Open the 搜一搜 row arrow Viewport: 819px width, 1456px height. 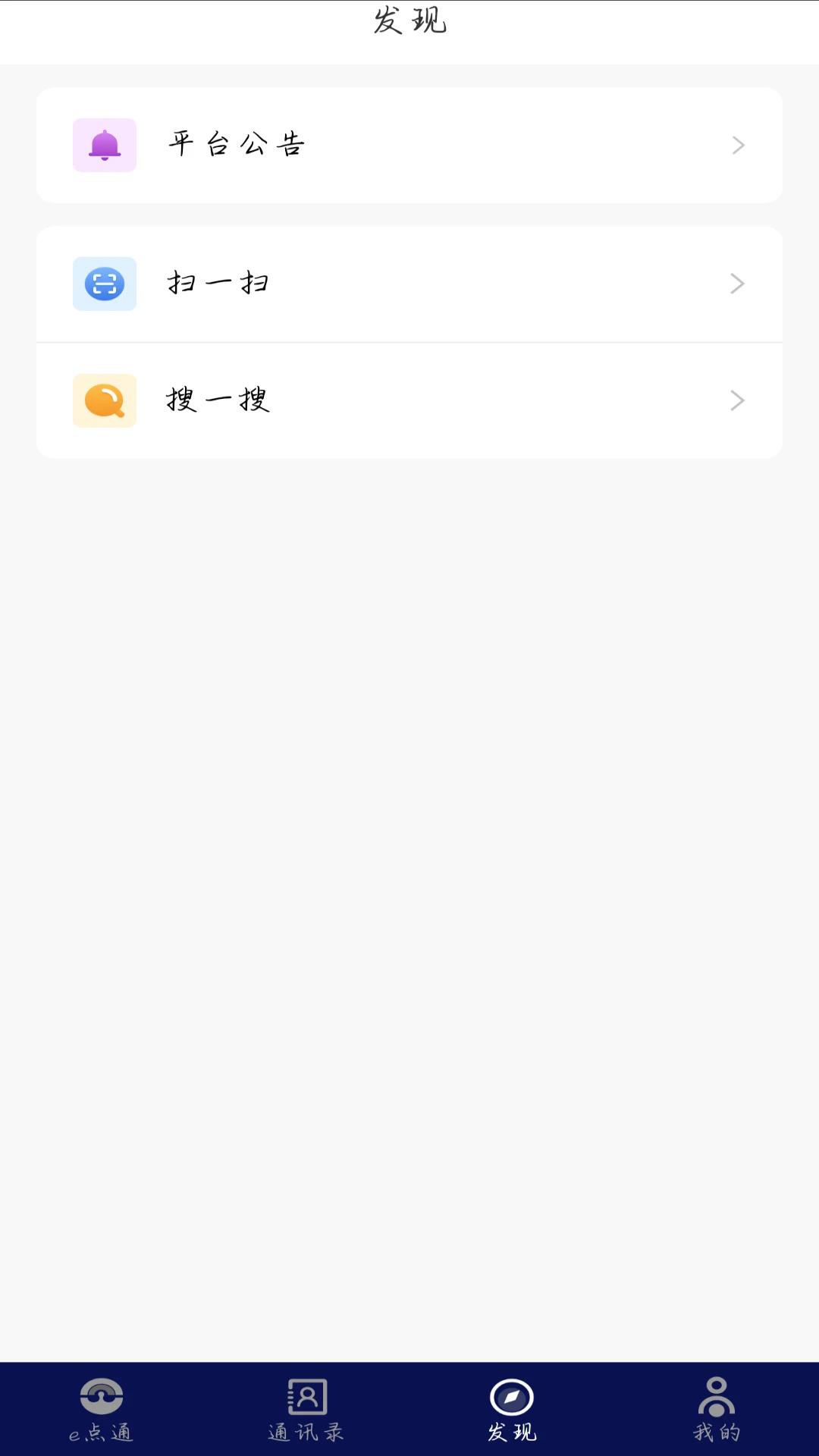coord(736,400)
